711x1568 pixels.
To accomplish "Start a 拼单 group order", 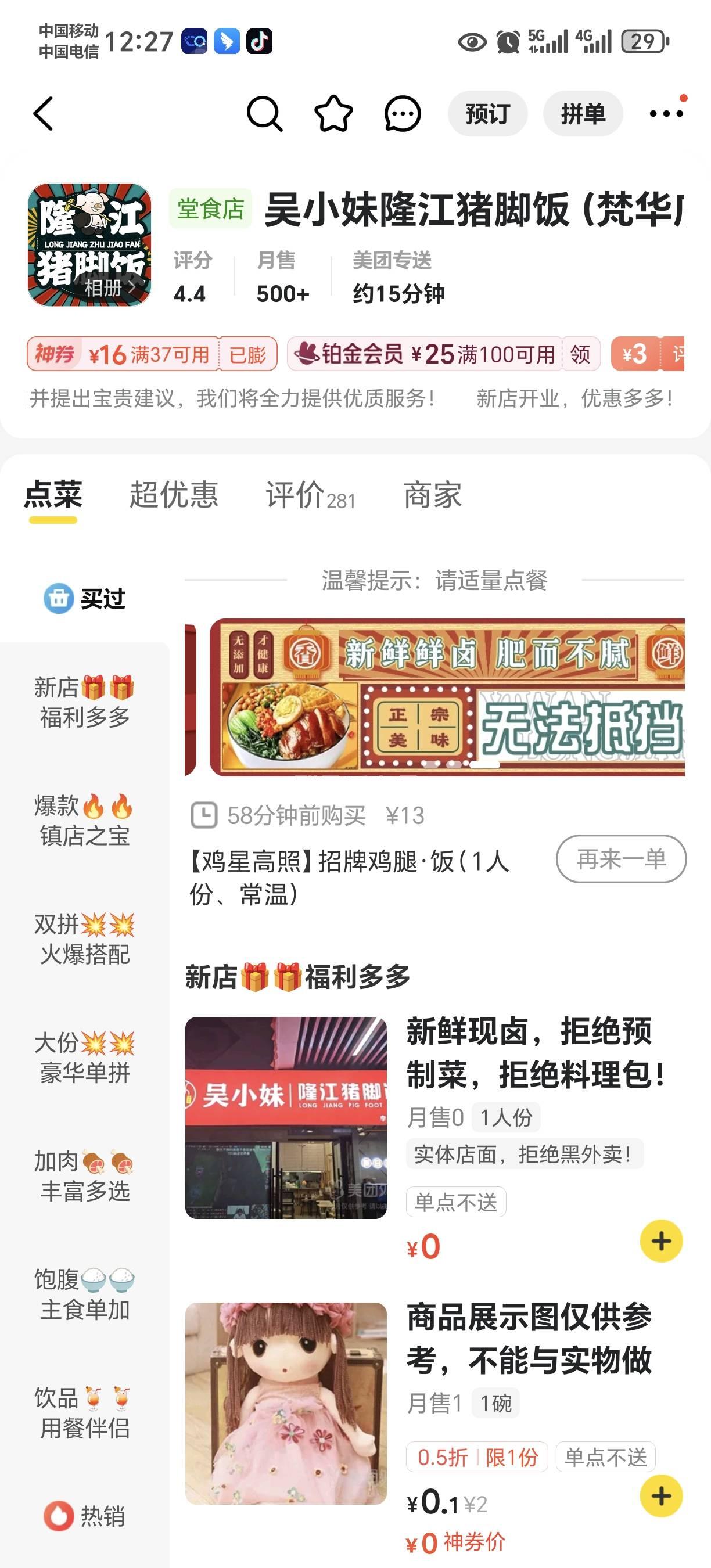I will pos(583,114).
